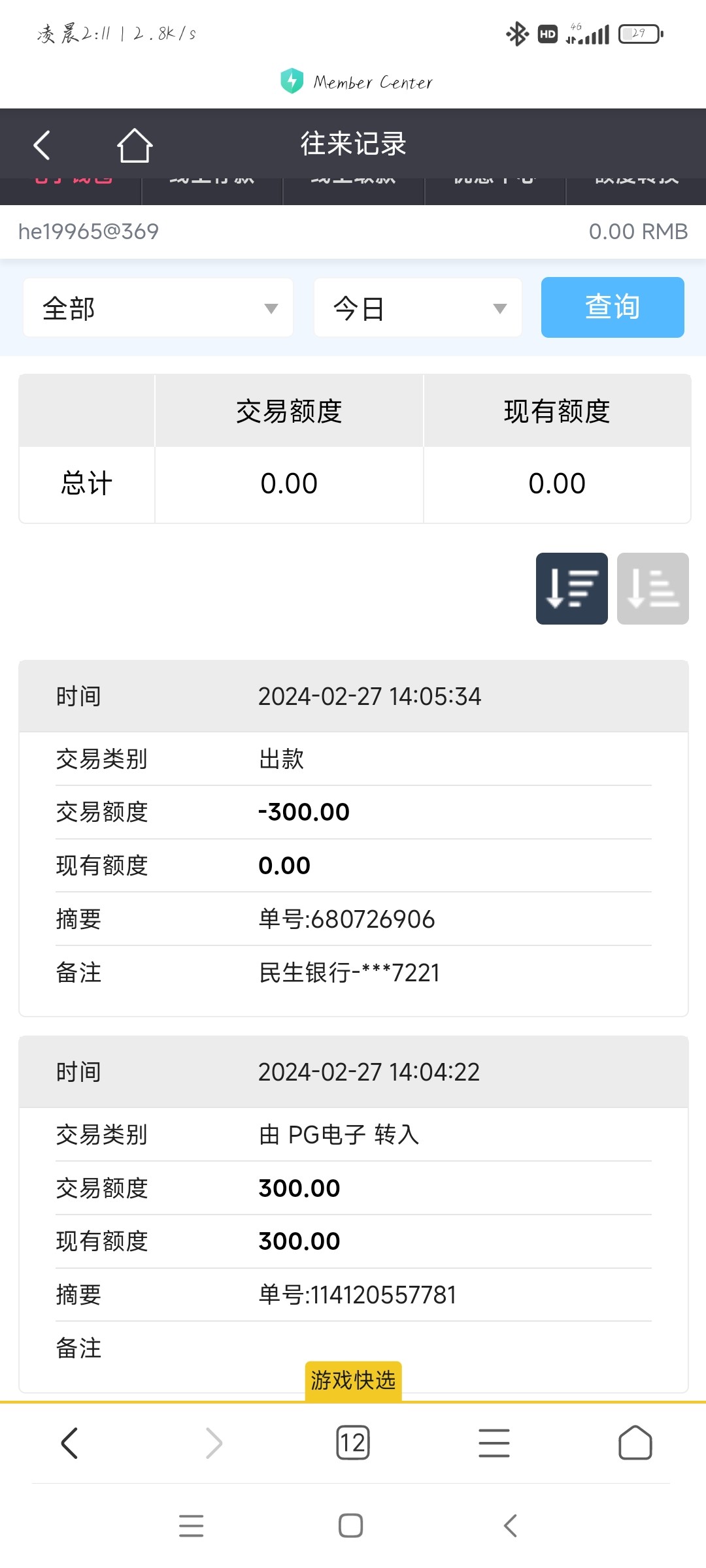Open the browser menu with three lines
The height and width of the screenshot is (1568, 706).
click(x=494, y=1443)
